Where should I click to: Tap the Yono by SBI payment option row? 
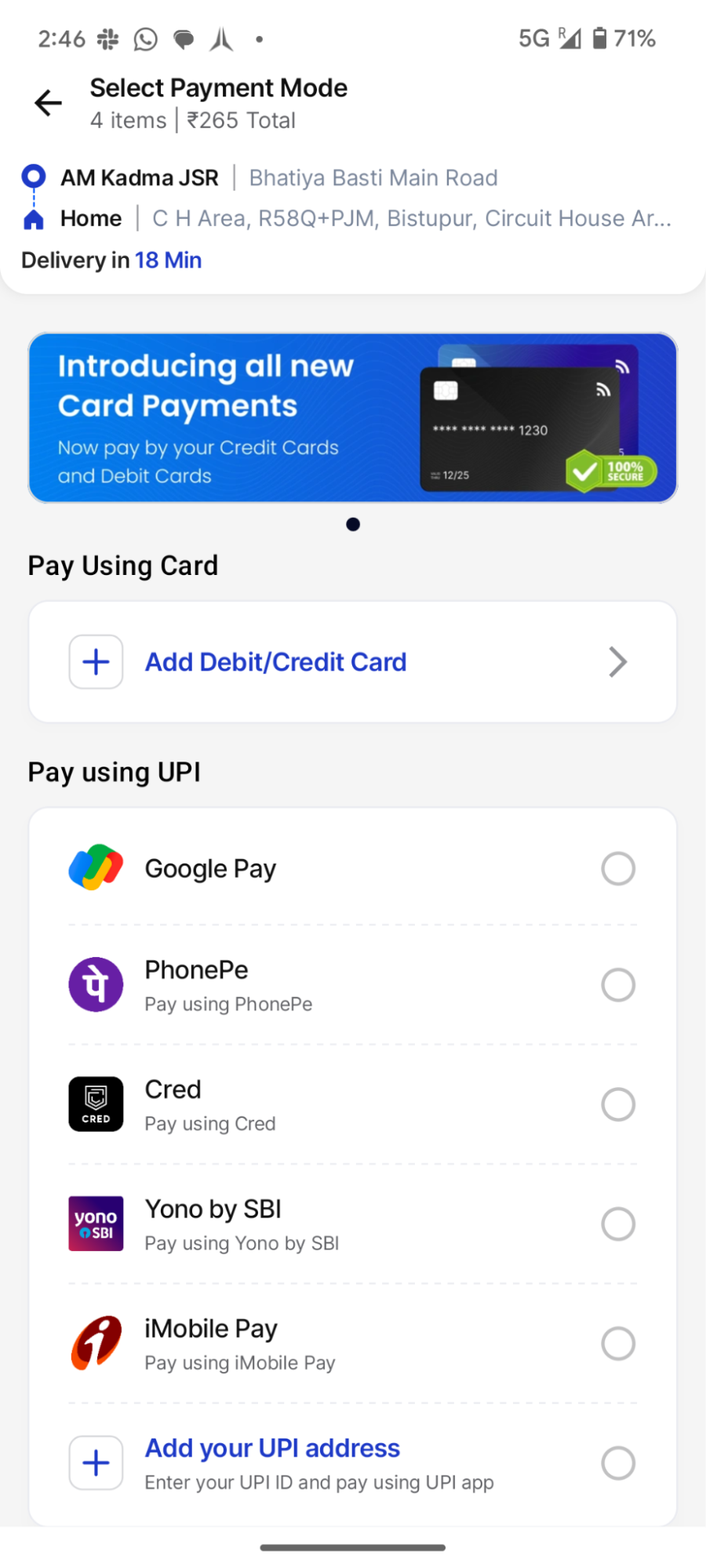pos(353,1224)
